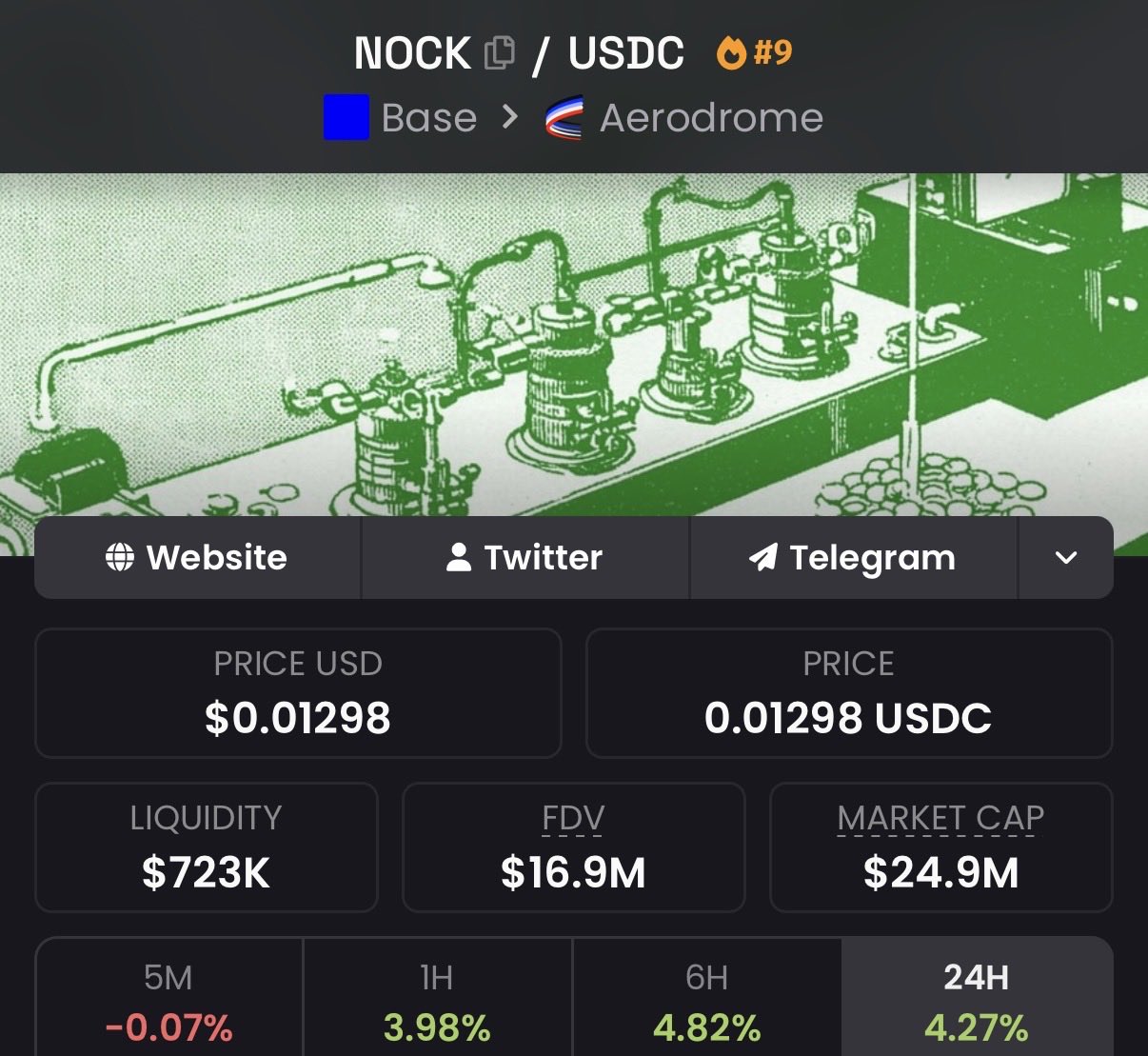Copy the NOCK token address
The width and height of the screenshot is (1148, 1056).
pos(500,53)
